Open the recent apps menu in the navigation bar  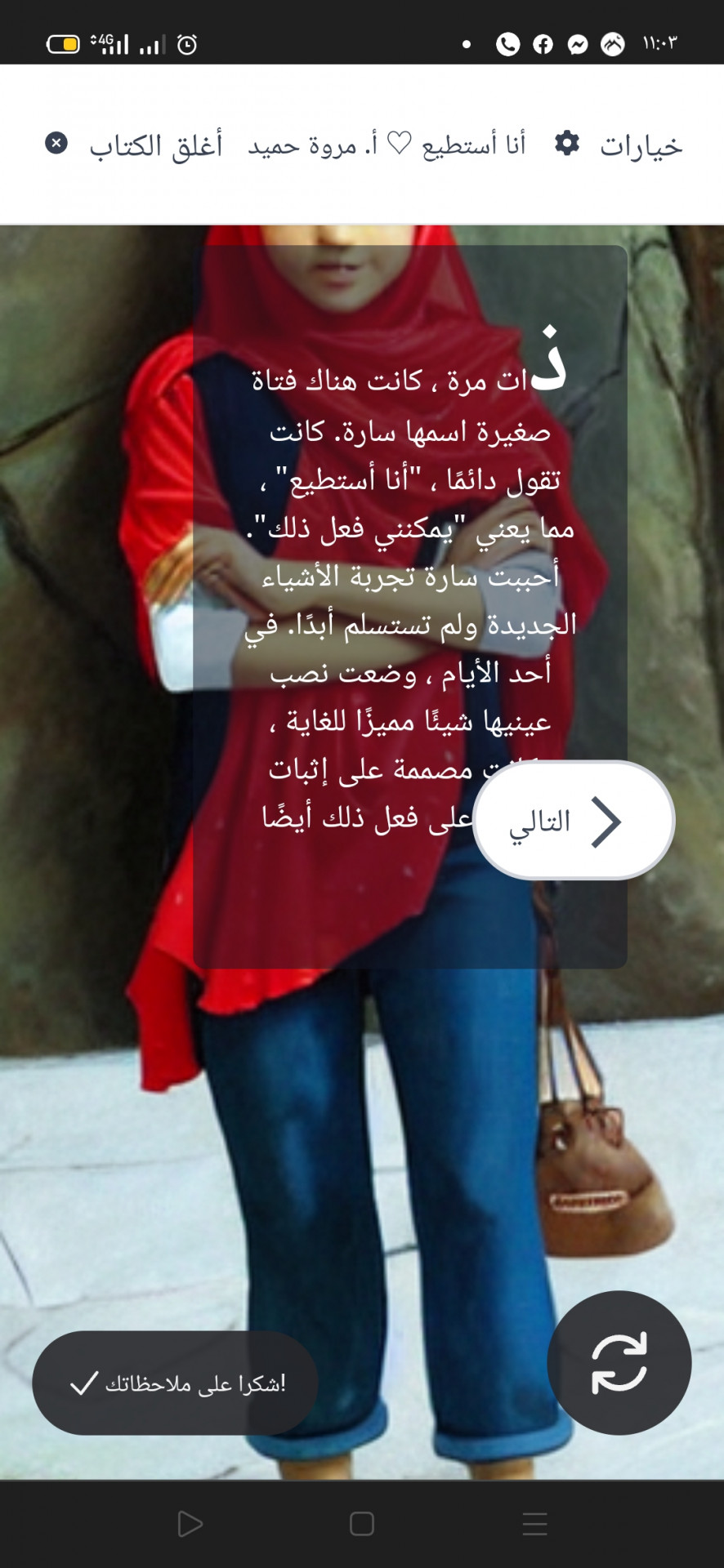pyautogui.click(x=534, y=1524)
